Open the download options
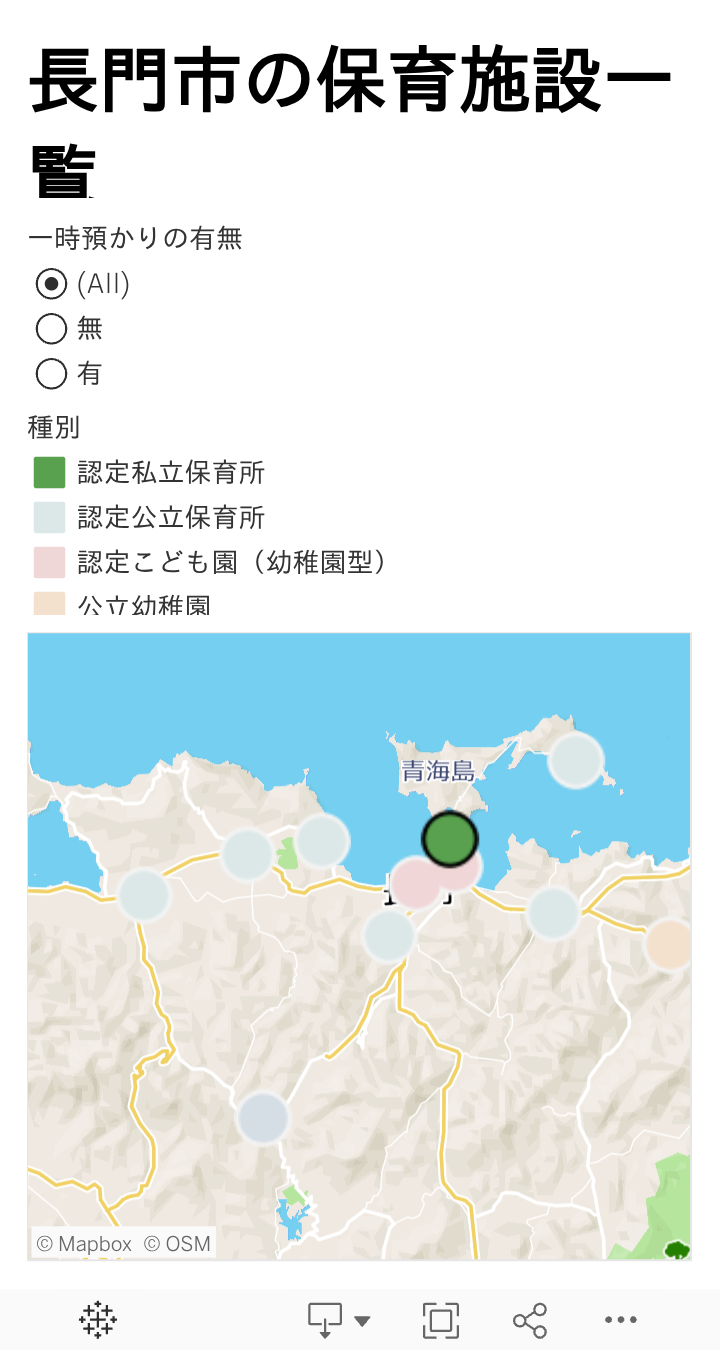The image size is (720, 1350). (x=339, y=1320)
